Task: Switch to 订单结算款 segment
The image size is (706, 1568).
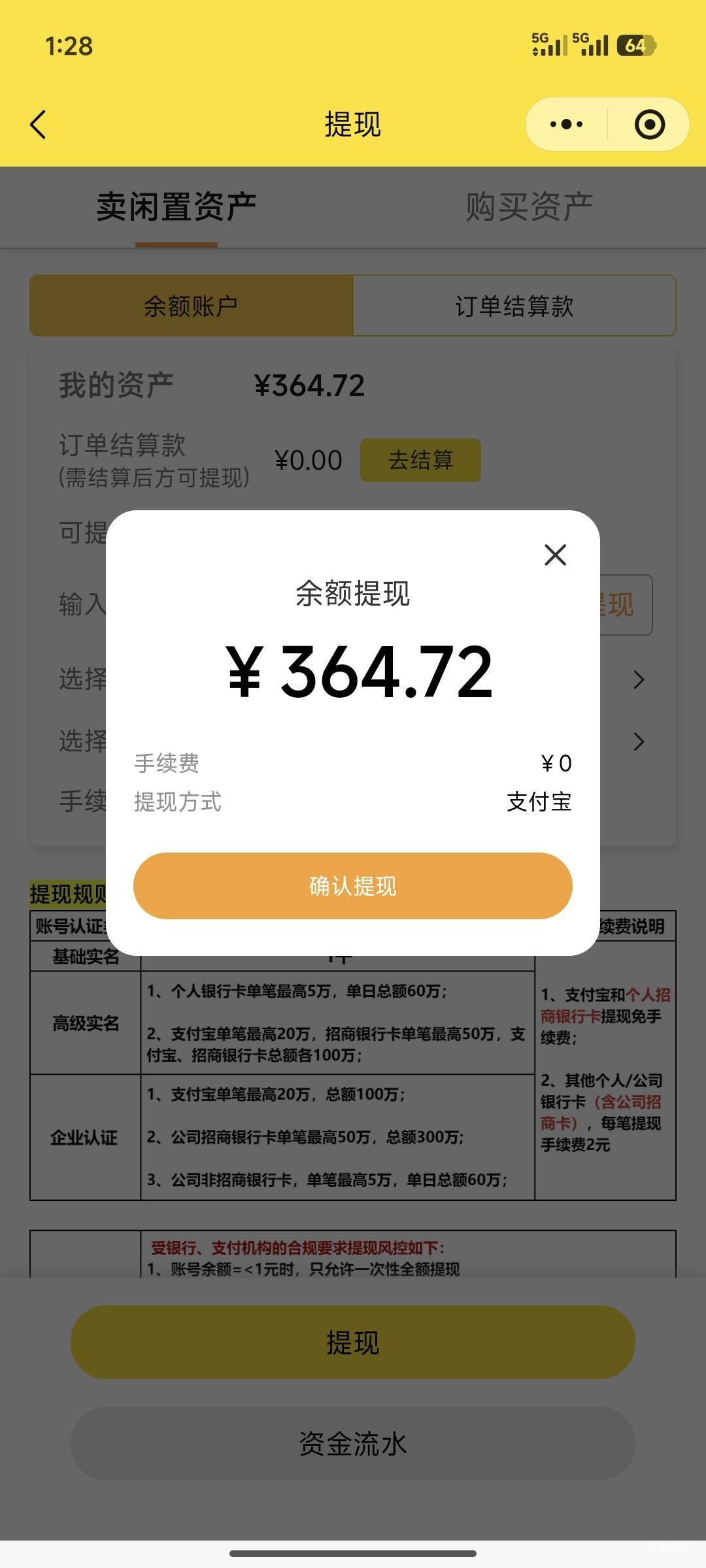Action: point(514,306)
